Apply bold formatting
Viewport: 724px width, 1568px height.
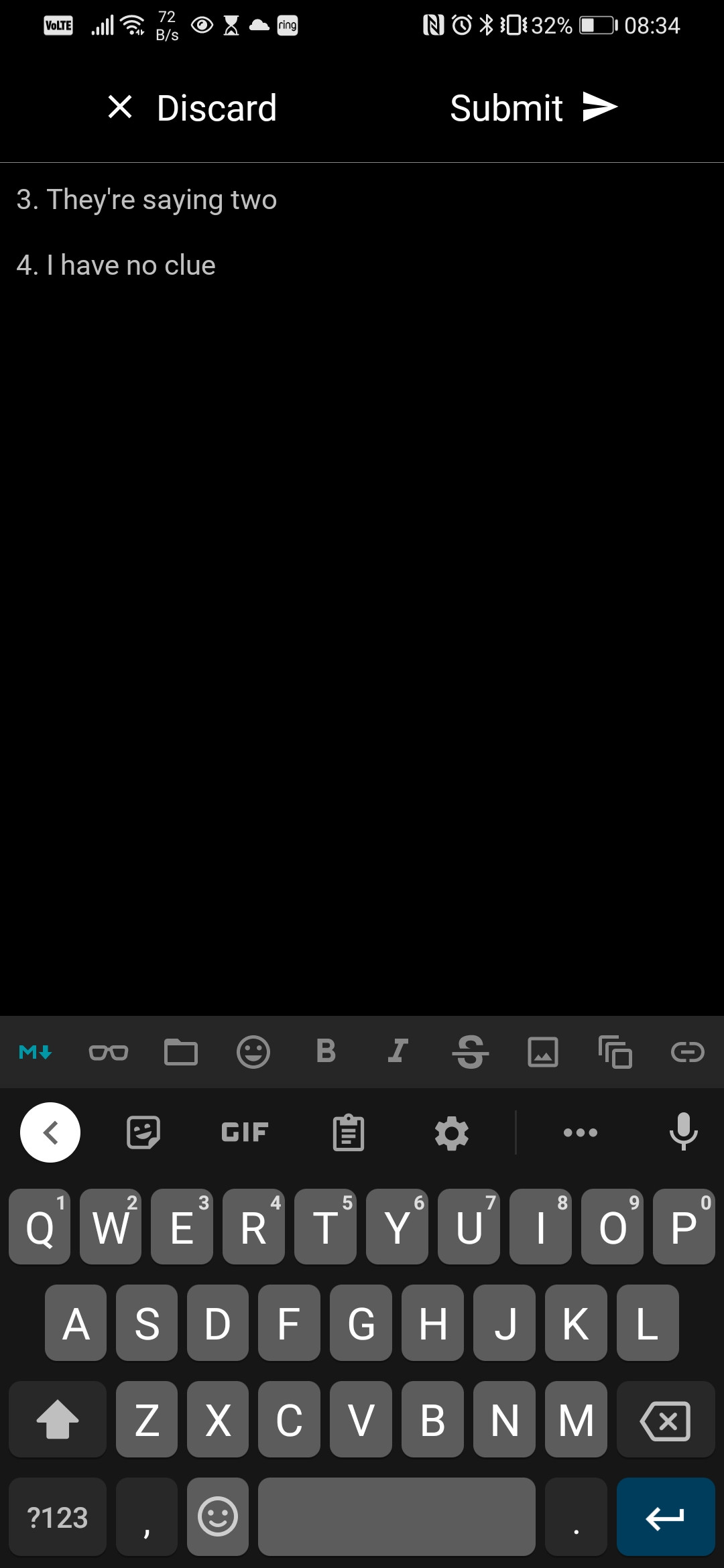pyautogui.click(x=326, y=1051)
